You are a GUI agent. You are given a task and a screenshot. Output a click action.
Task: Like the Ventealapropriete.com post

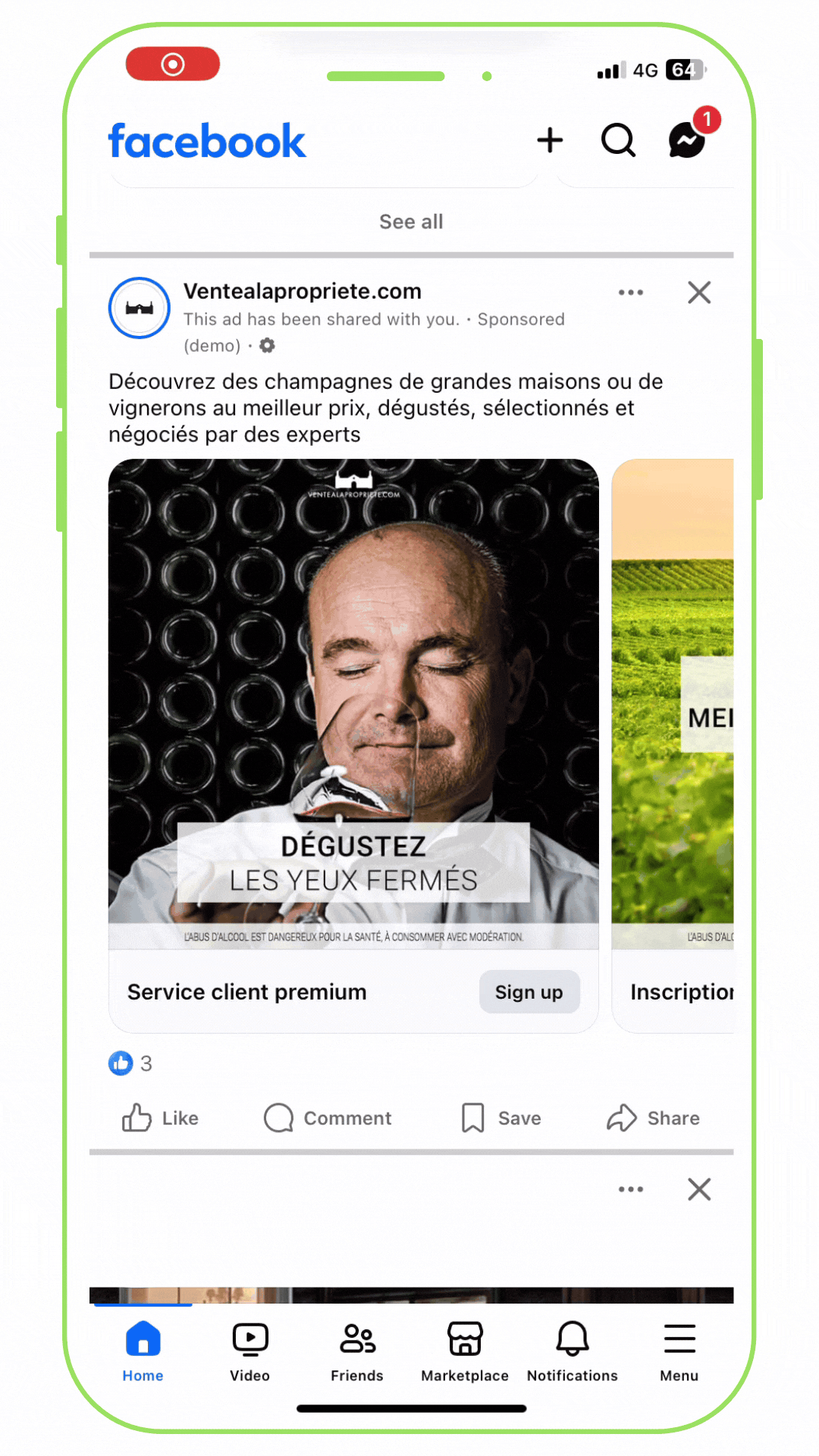pos(161,1118)
